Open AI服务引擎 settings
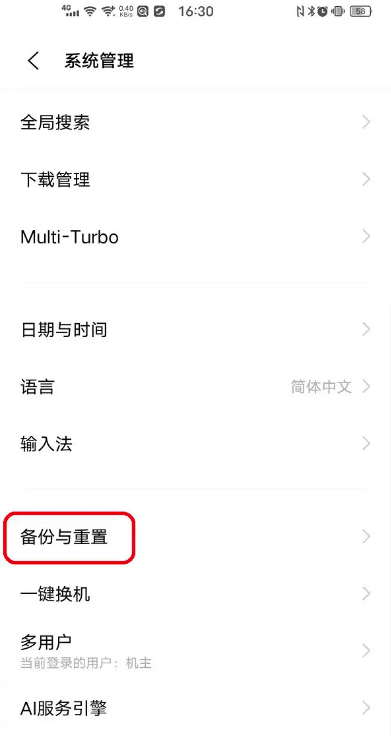Image resolution: width=391 pixels, height=736 pixels. click(x=195, y=708)
